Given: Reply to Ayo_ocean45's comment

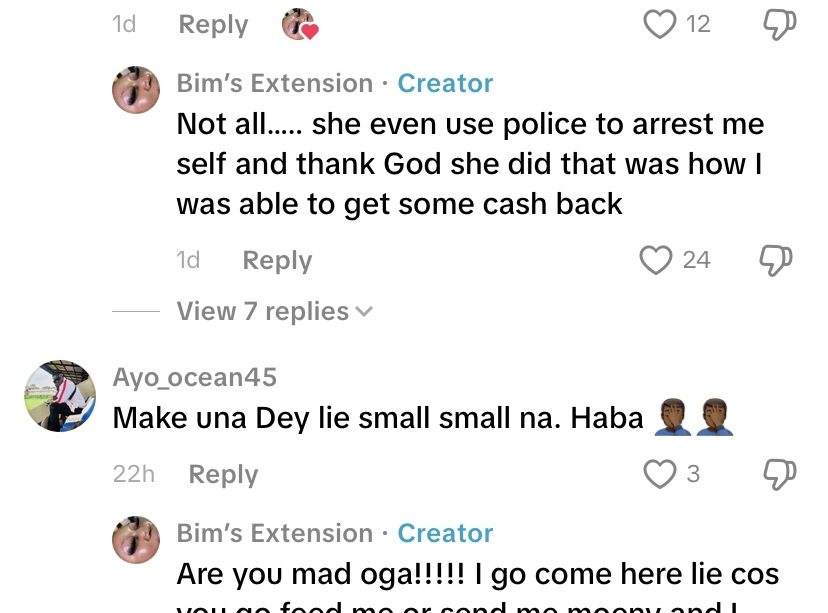Looking at the screenshot, I should 223,474.
